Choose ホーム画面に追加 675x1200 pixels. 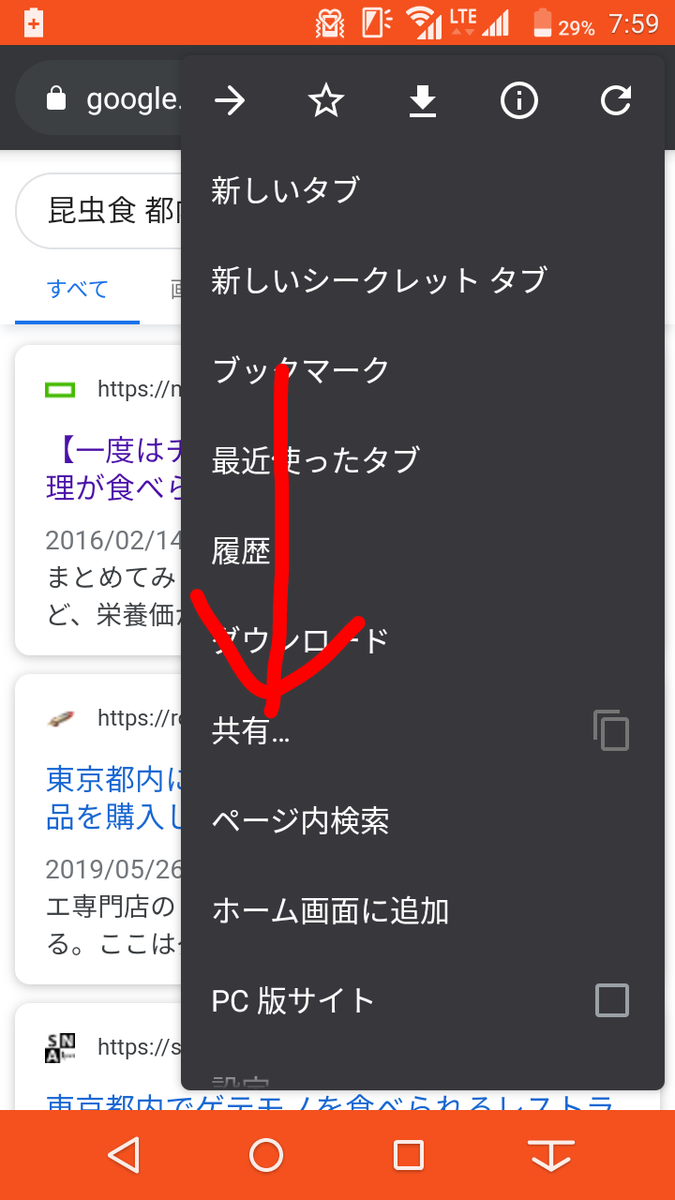click(330, 911)
